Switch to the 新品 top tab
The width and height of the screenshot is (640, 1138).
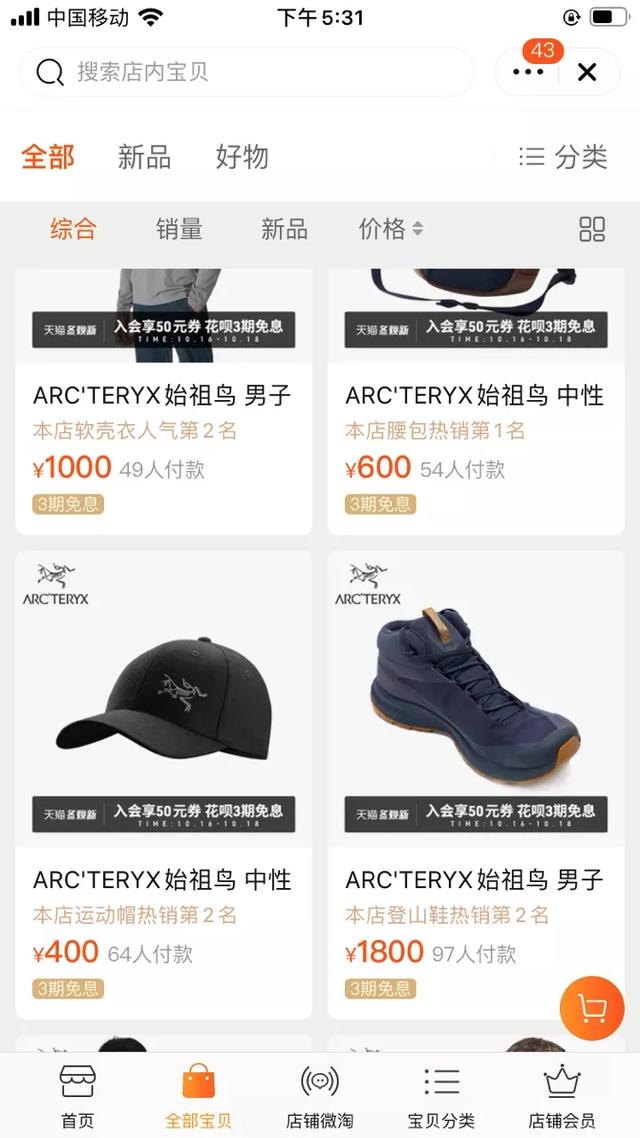(x=144, y=157)
